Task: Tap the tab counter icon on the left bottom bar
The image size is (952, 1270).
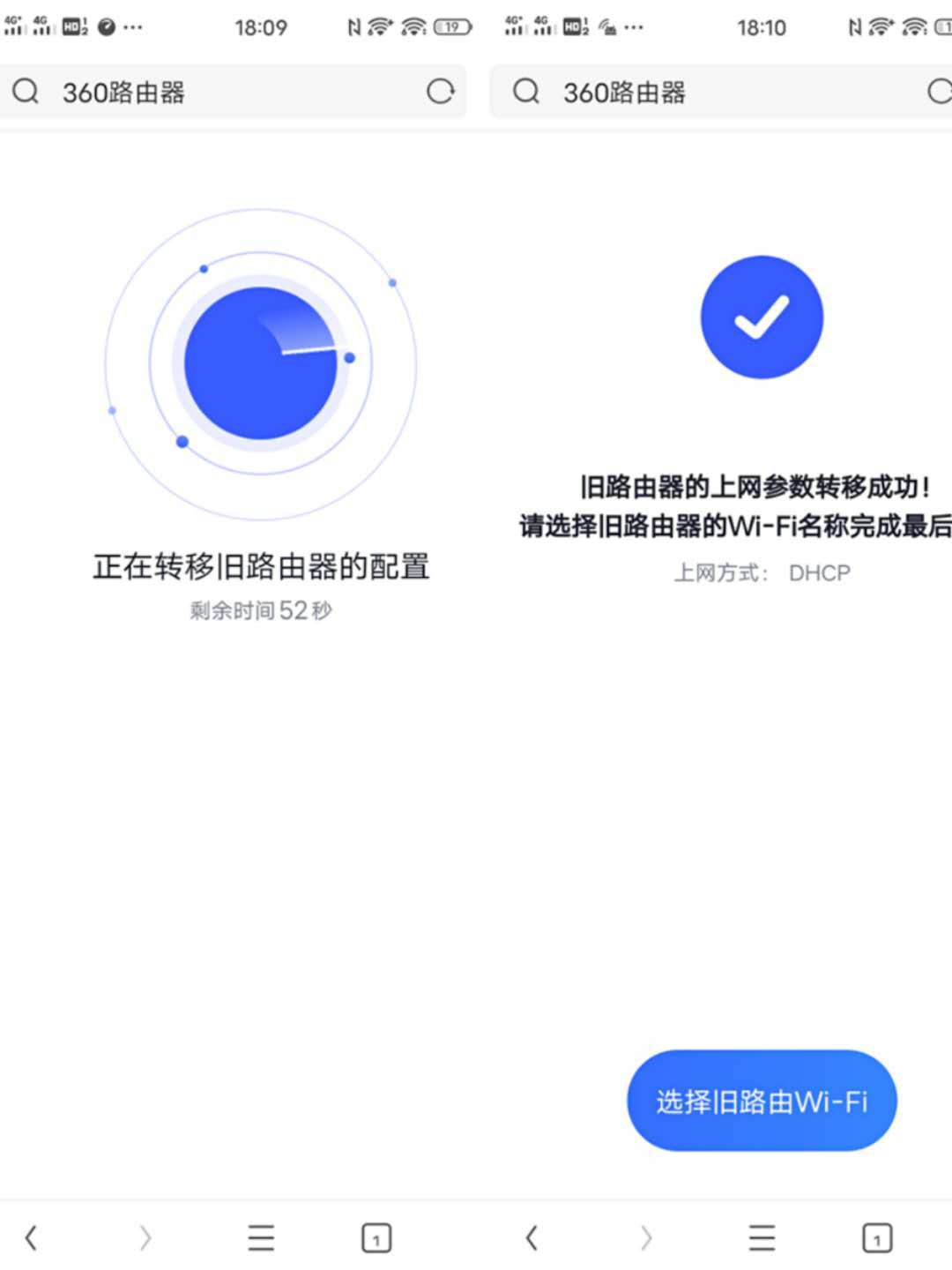Action: [377, 1237]
